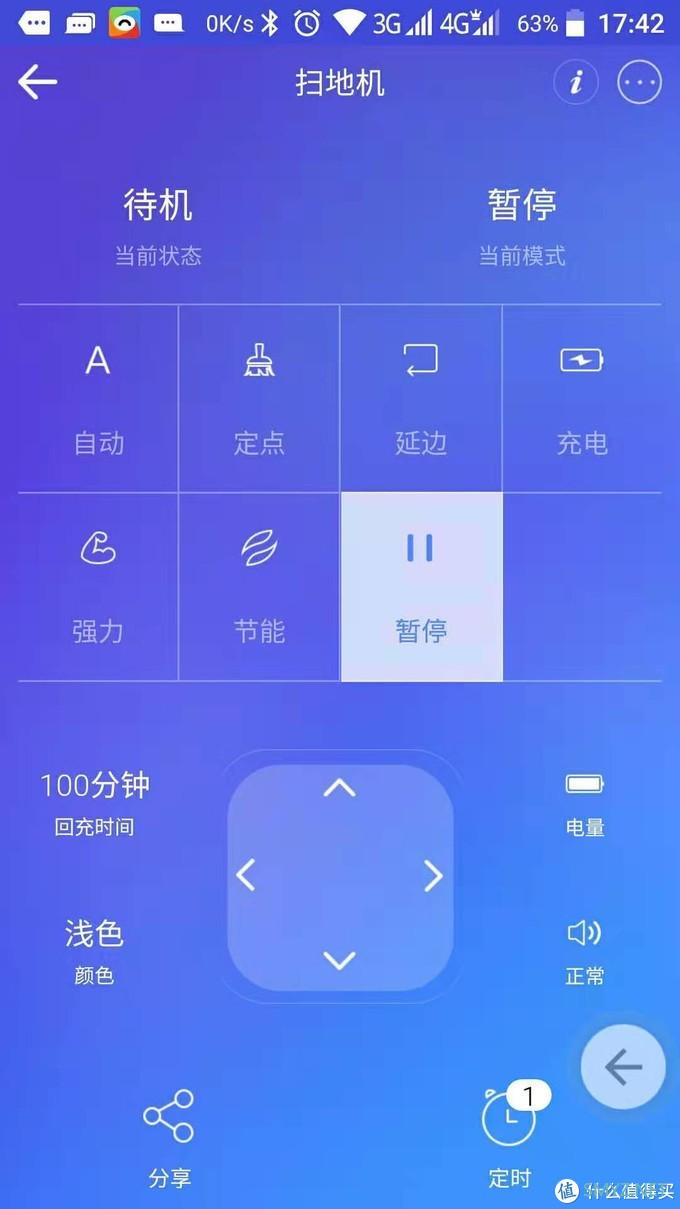Tap the 暂停 (pause) button

(421, 587)
